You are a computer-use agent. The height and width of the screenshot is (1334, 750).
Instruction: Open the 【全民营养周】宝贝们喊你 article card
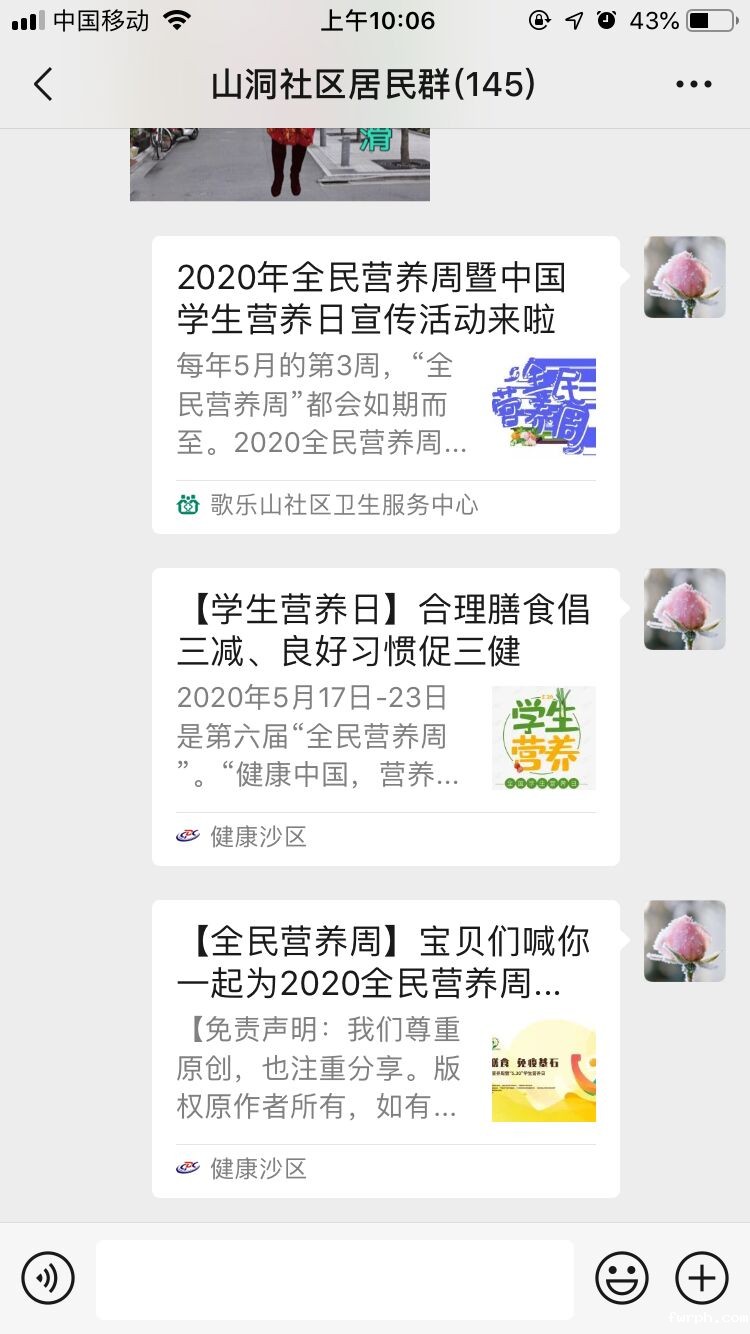tap(385, 1048)
